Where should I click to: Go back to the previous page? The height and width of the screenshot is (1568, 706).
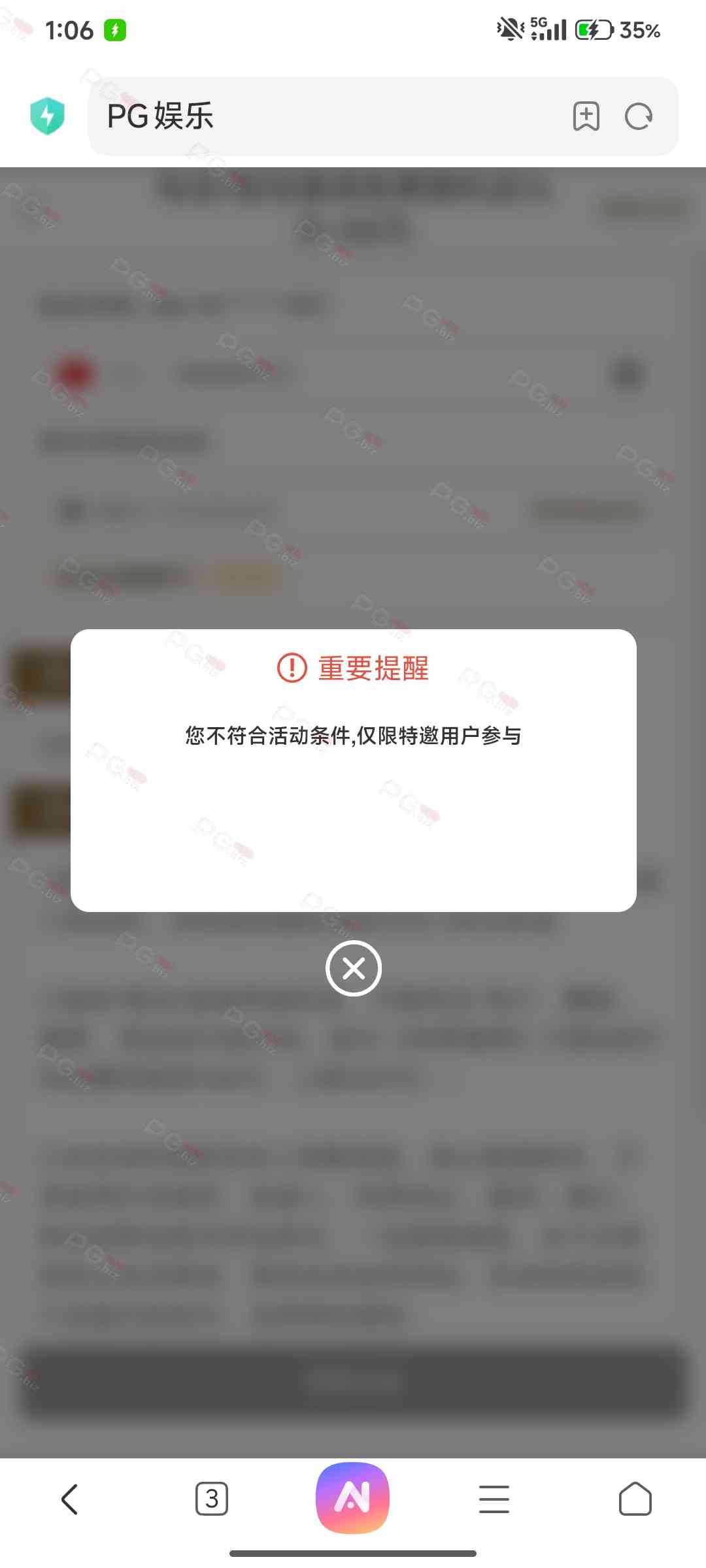(70, 1499)
